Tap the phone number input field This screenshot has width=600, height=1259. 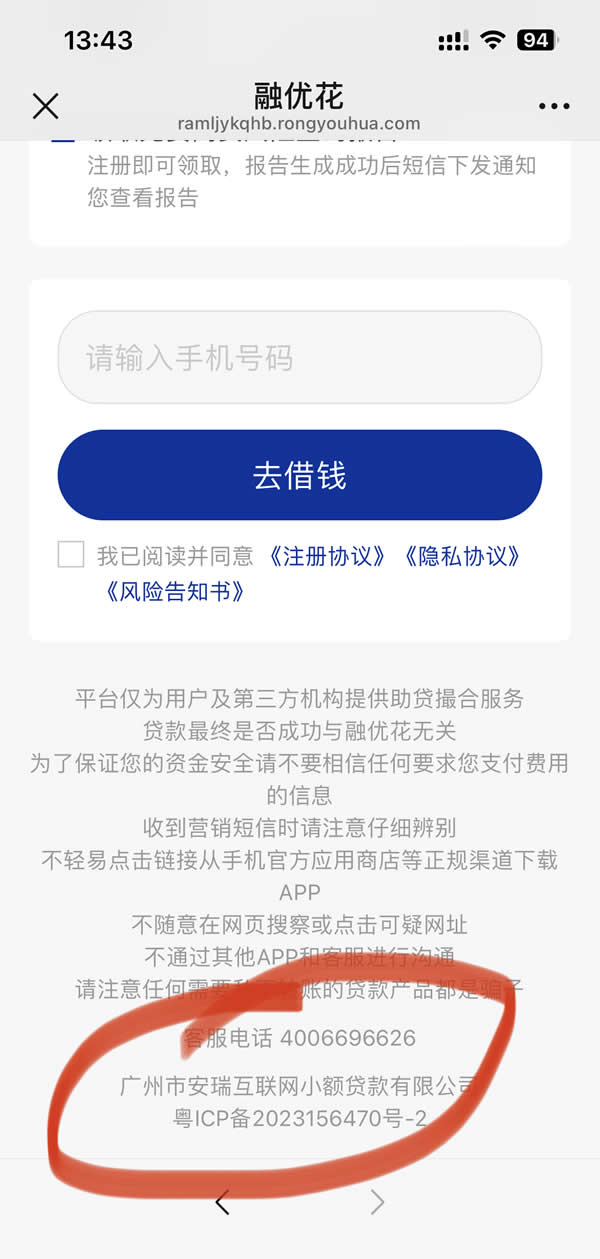(x=299, y=358)
